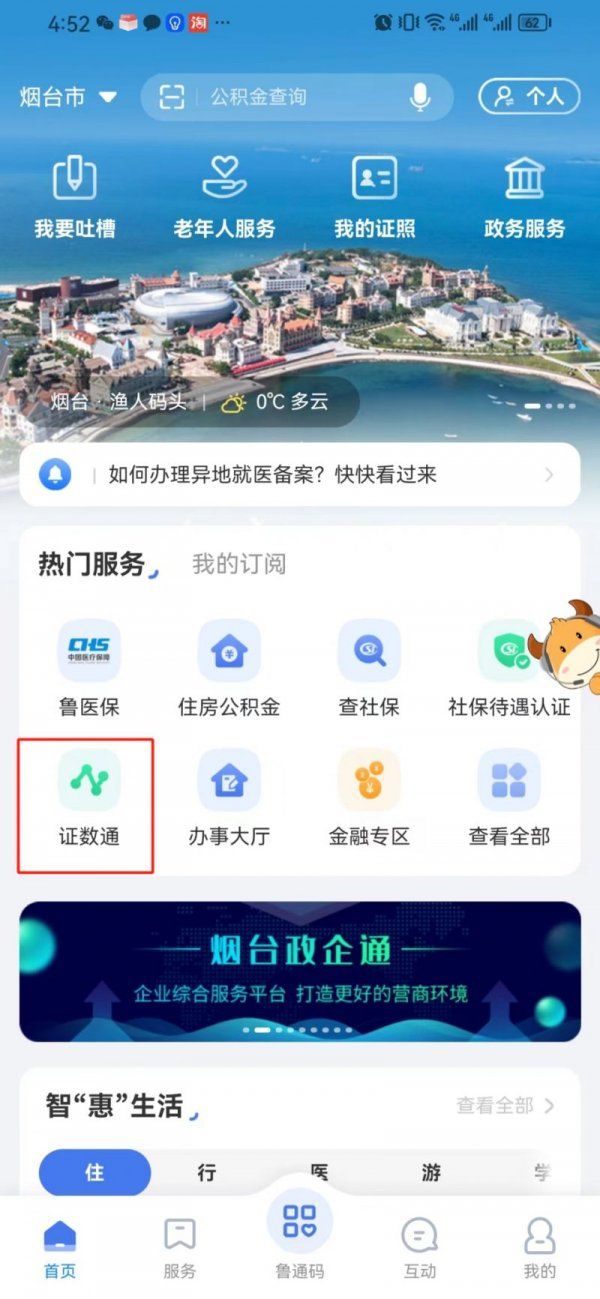Read the 异地就医备案 notice
The height and width of the screenshot is (1299, 600).
(300, 475)
